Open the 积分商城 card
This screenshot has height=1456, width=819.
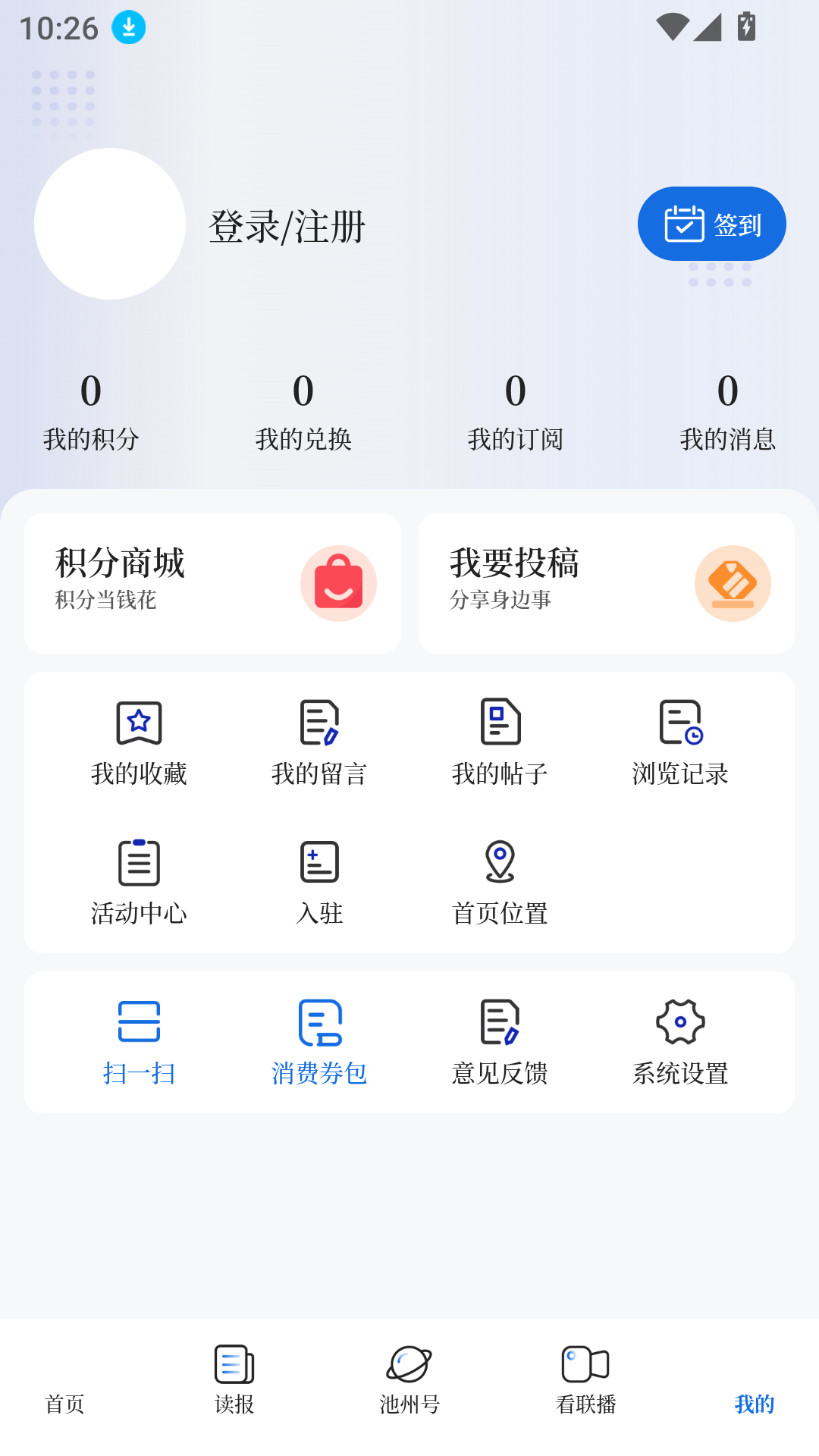[x=212, y=583]
